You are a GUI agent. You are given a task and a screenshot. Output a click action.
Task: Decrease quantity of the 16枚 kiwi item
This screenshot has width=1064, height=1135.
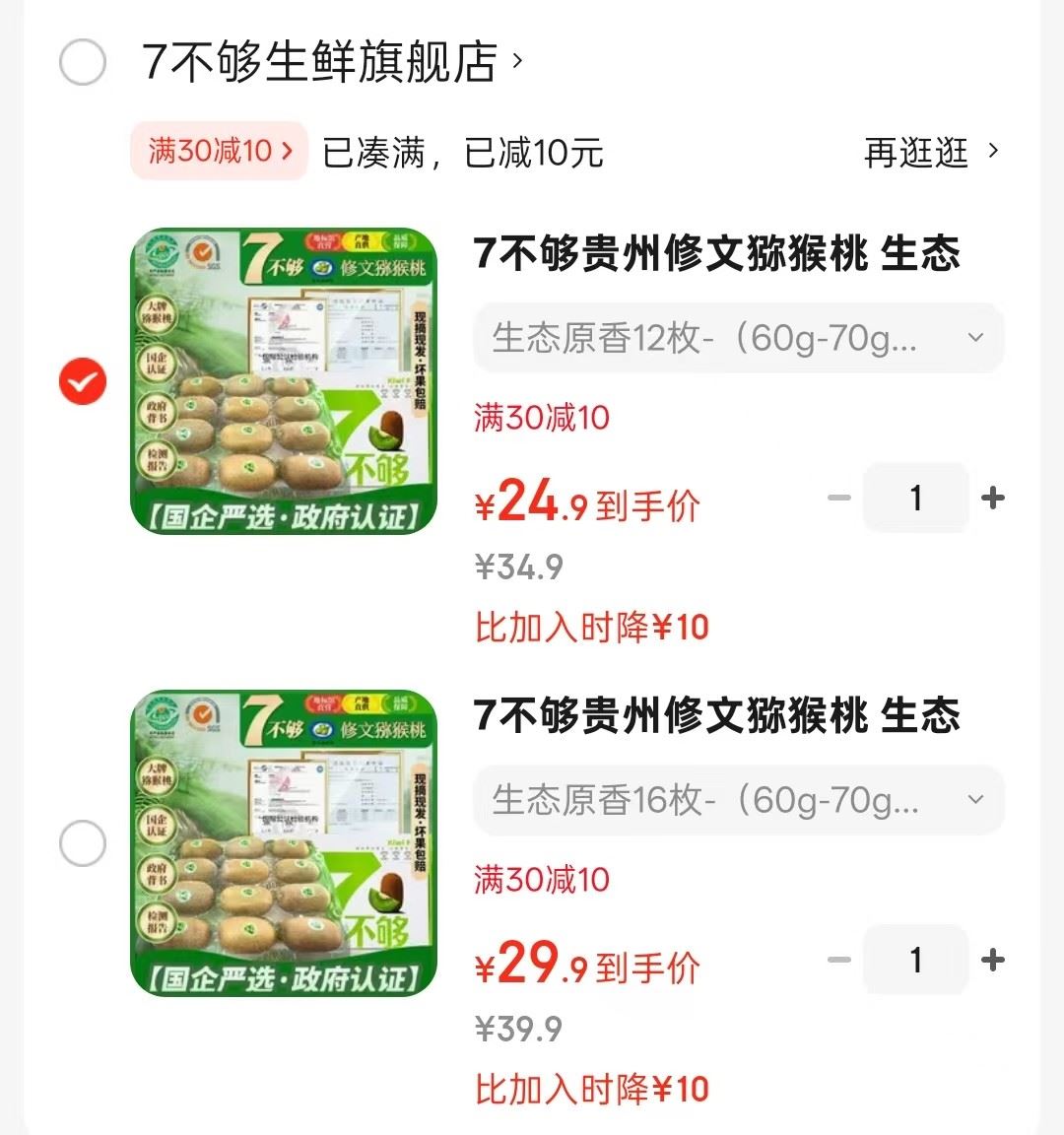click(839, 961)
